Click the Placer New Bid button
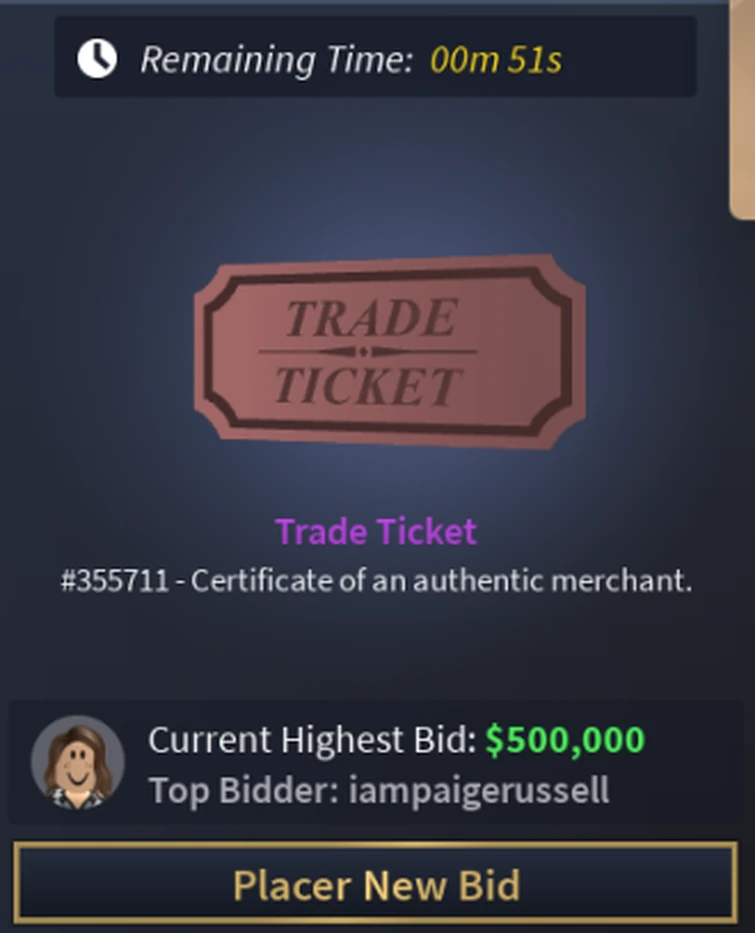This screenshot has width=755, height=933. point(377,884)
